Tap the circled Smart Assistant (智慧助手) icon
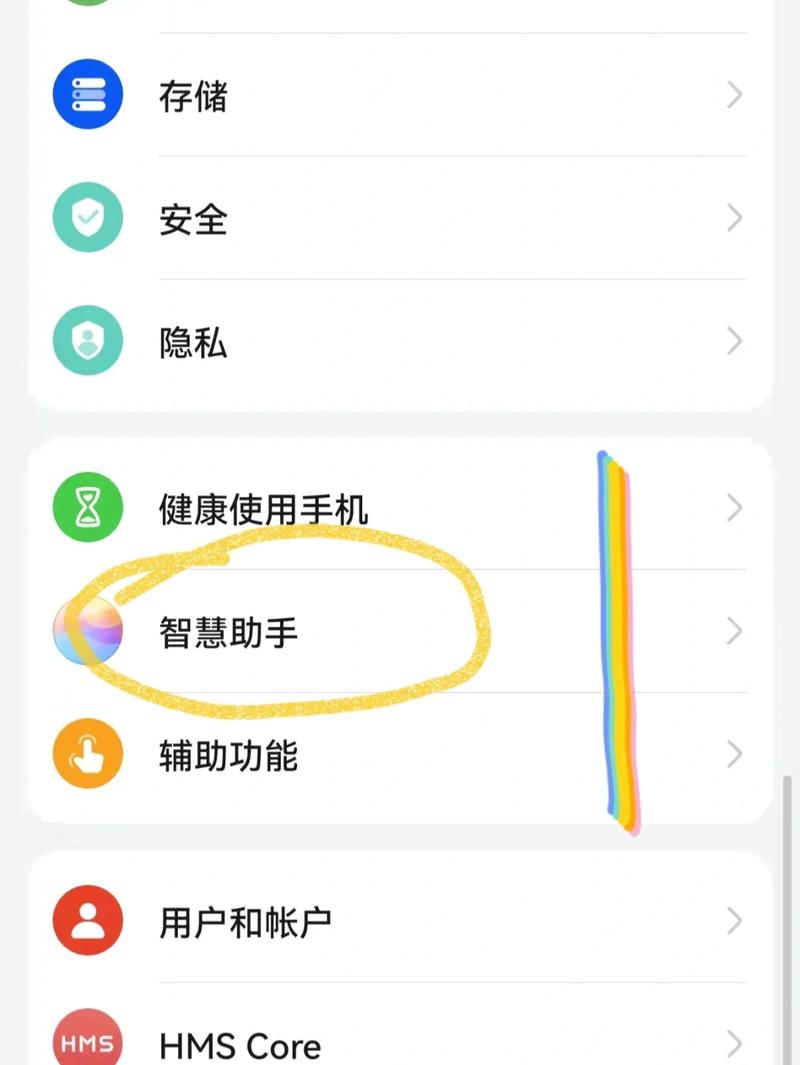800x1065 pixels. [87, 631]
